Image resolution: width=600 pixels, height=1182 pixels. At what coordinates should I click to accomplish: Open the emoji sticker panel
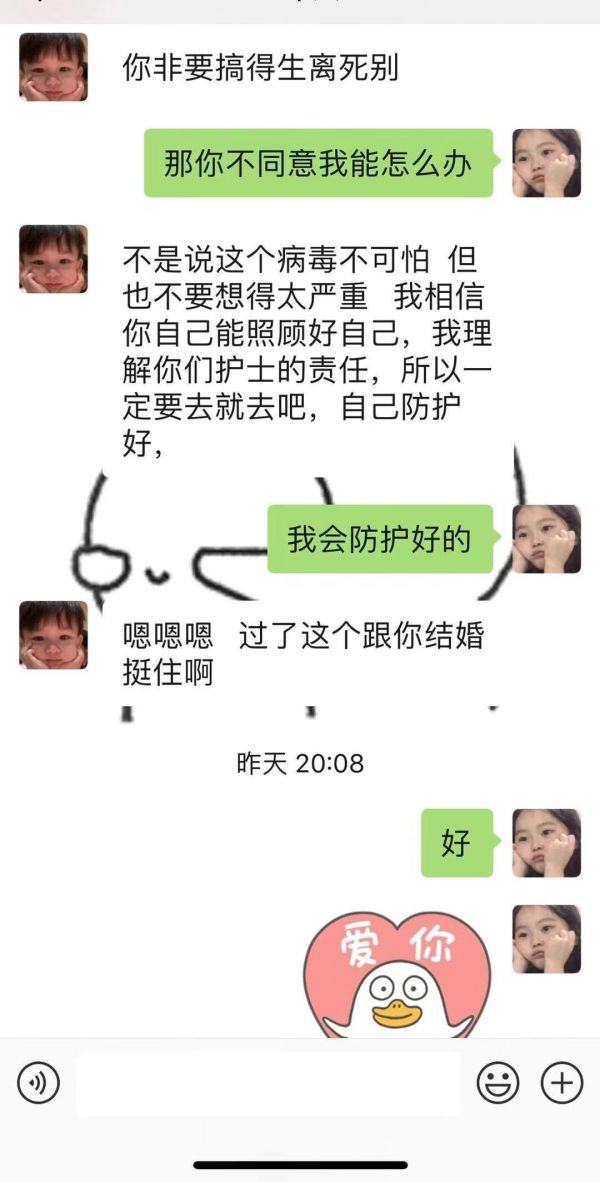click(497, 1083)
